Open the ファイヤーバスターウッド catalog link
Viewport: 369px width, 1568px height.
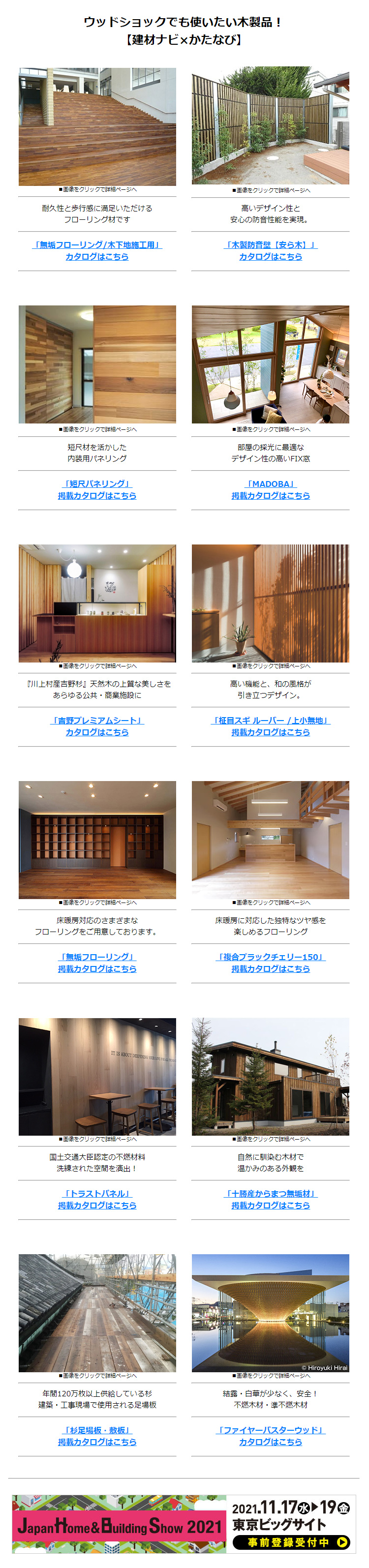[x=271, y=1436]
